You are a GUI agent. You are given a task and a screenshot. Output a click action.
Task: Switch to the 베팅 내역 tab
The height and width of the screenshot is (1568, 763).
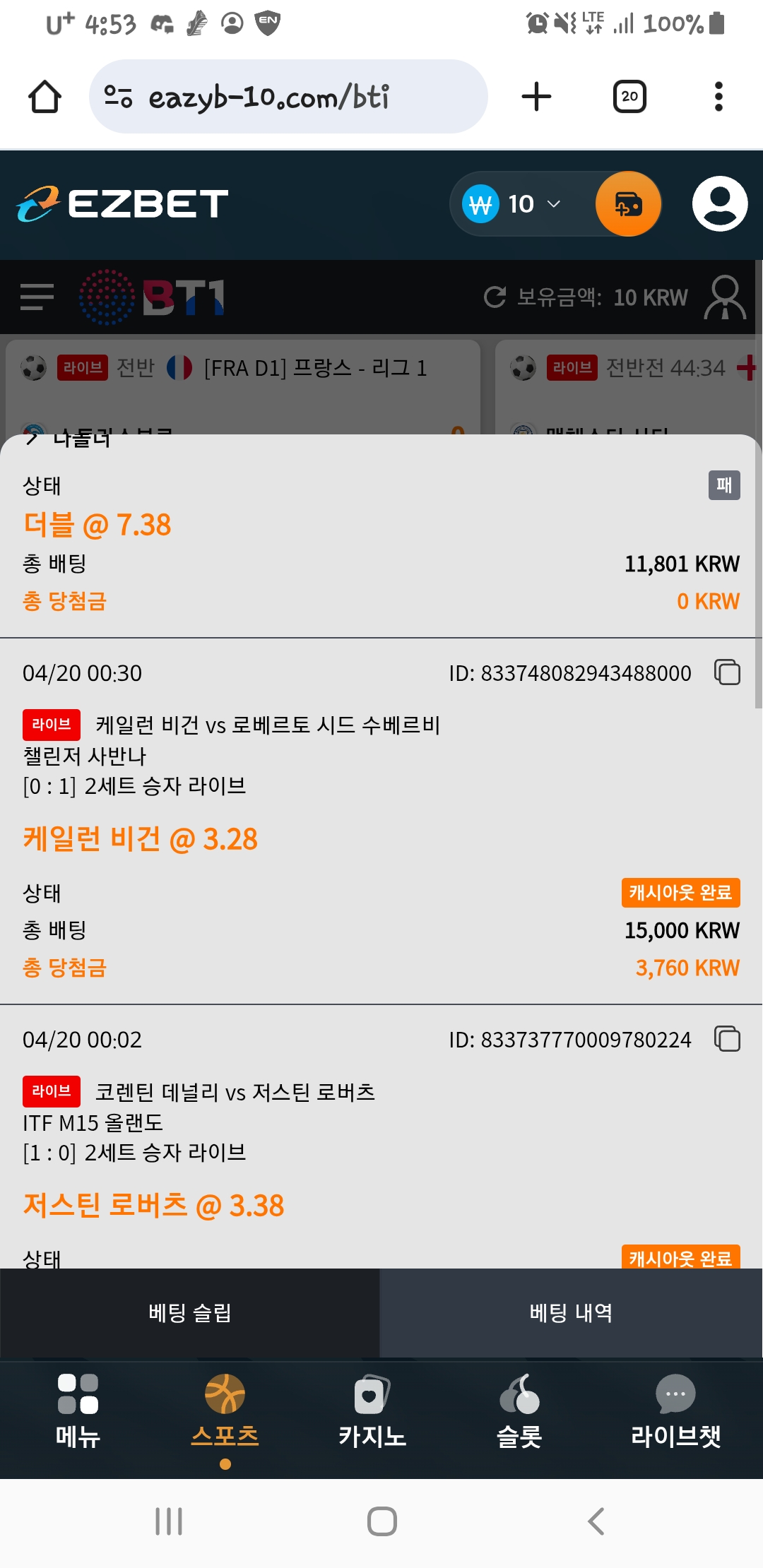pos(571,1312)
